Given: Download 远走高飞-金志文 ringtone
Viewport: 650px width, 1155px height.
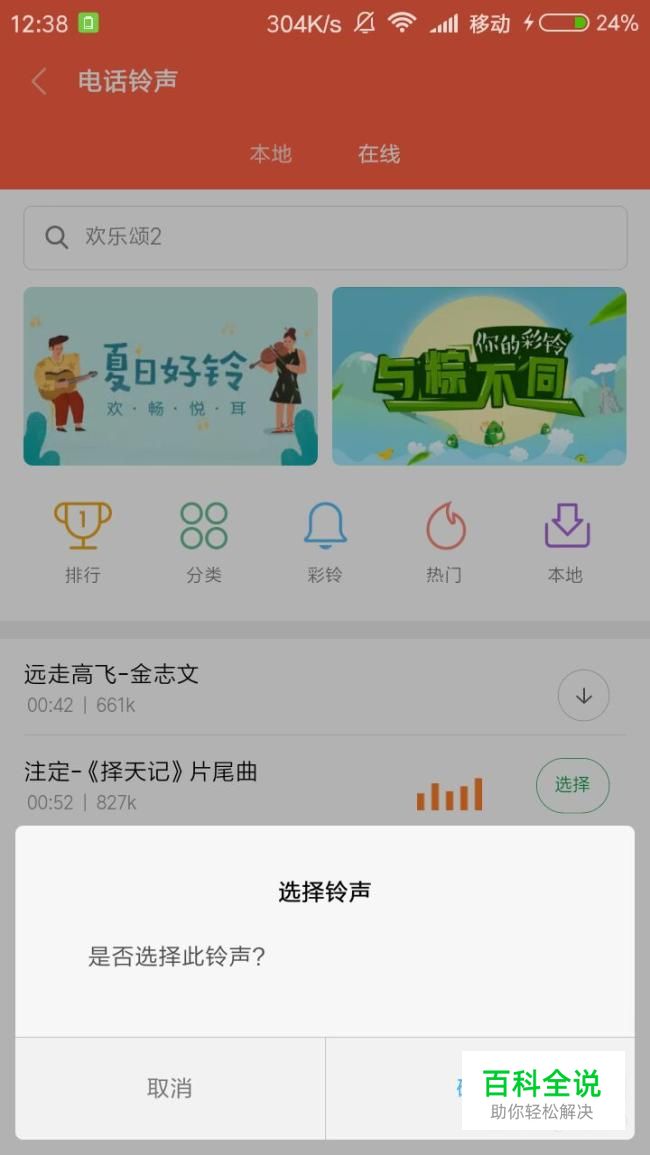Looking at the screenshot, I should tap(583, 696).
